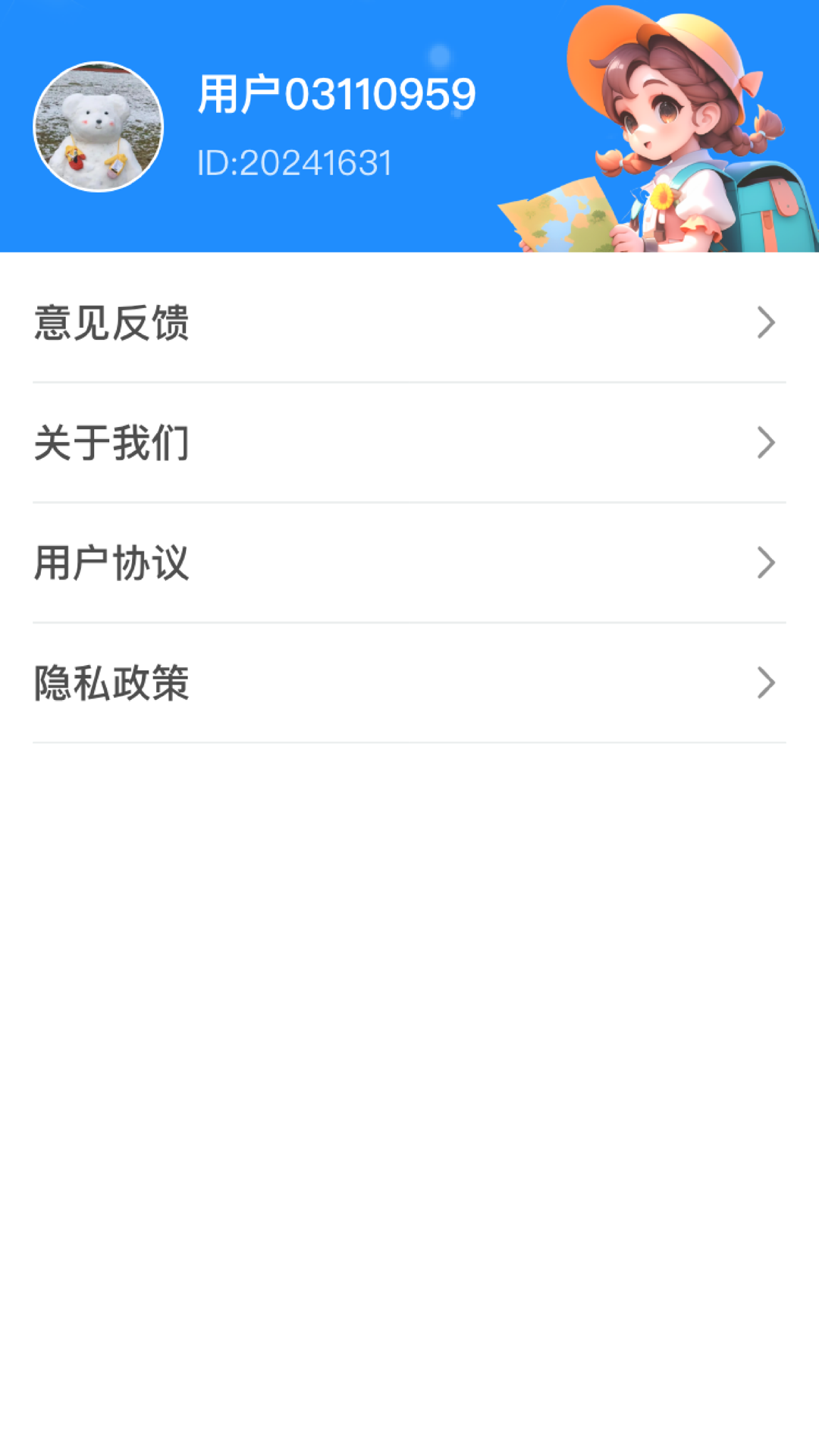The image size is (819, 1456).
Task: View the 用户协议 user agreement
Action: pyautogui.click(x=409, y=563)
